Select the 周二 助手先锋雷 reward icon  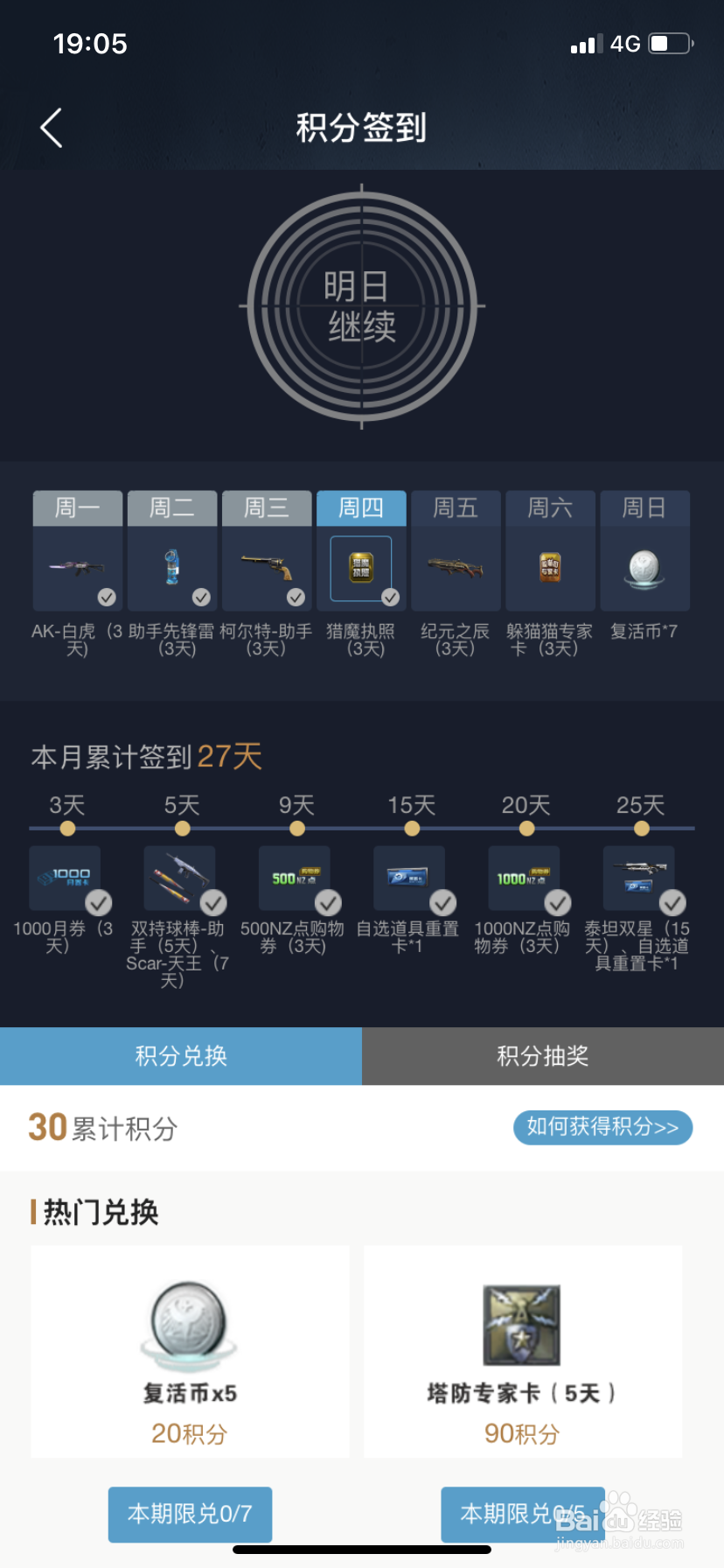coord(171,567)
